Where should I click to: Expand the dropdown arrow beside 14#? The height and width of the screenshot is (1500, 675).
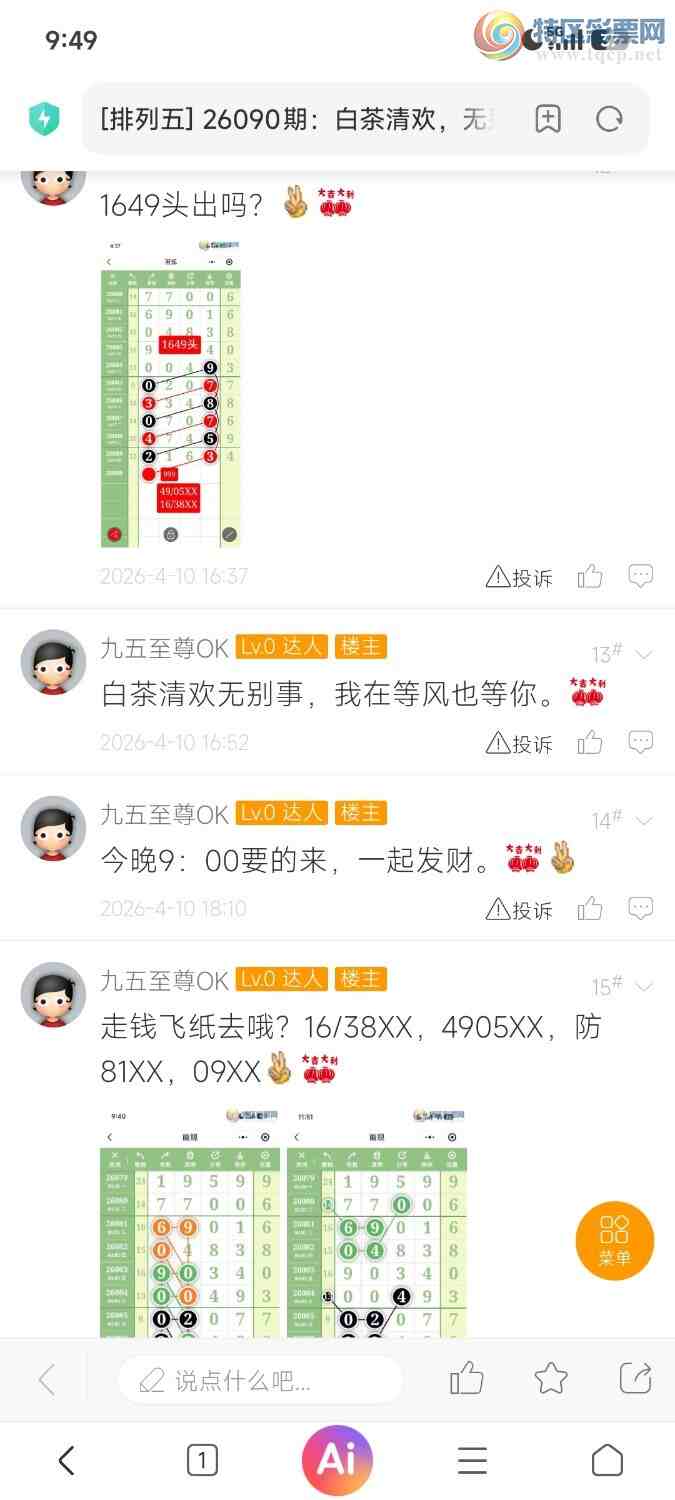tap(644, 821)
